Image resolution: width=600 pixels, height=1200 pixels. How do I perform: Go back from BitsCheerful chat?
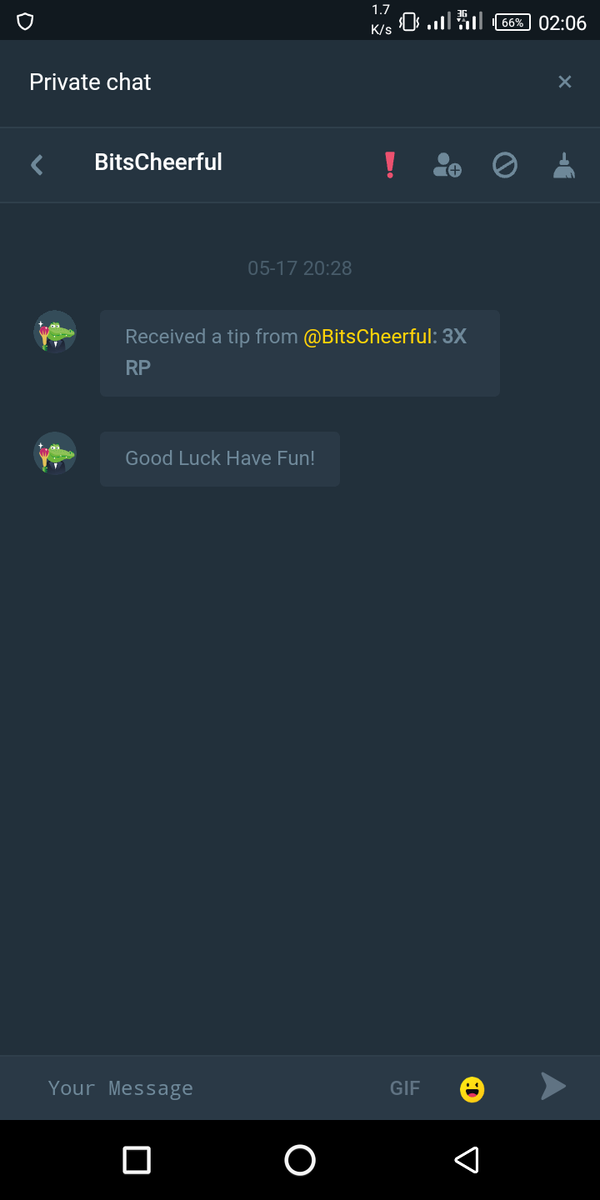pyautogui.click(x=37, y=164)
